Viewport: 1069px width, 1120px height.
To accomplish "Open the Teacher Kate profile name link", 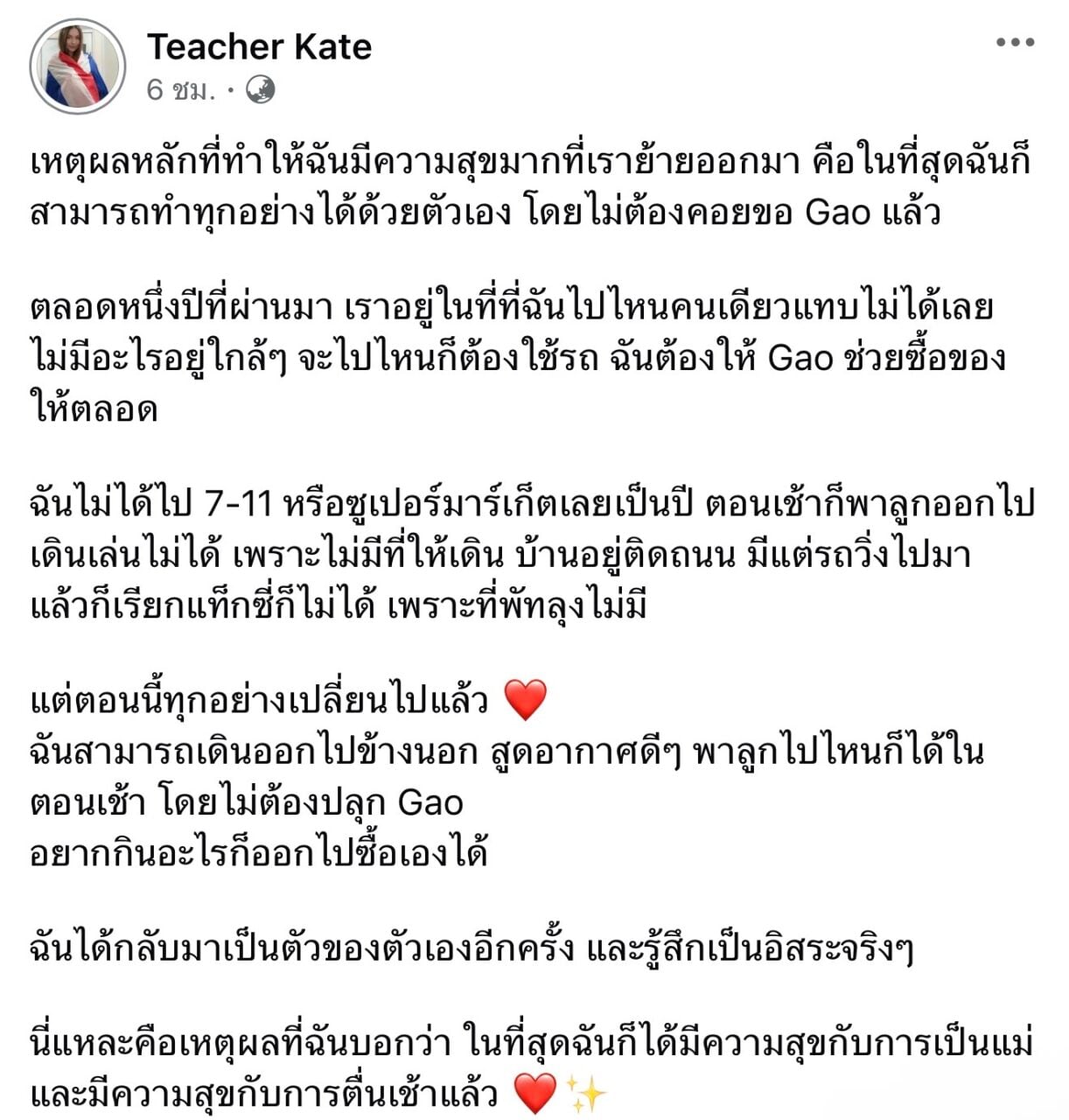I will [259, 46].
